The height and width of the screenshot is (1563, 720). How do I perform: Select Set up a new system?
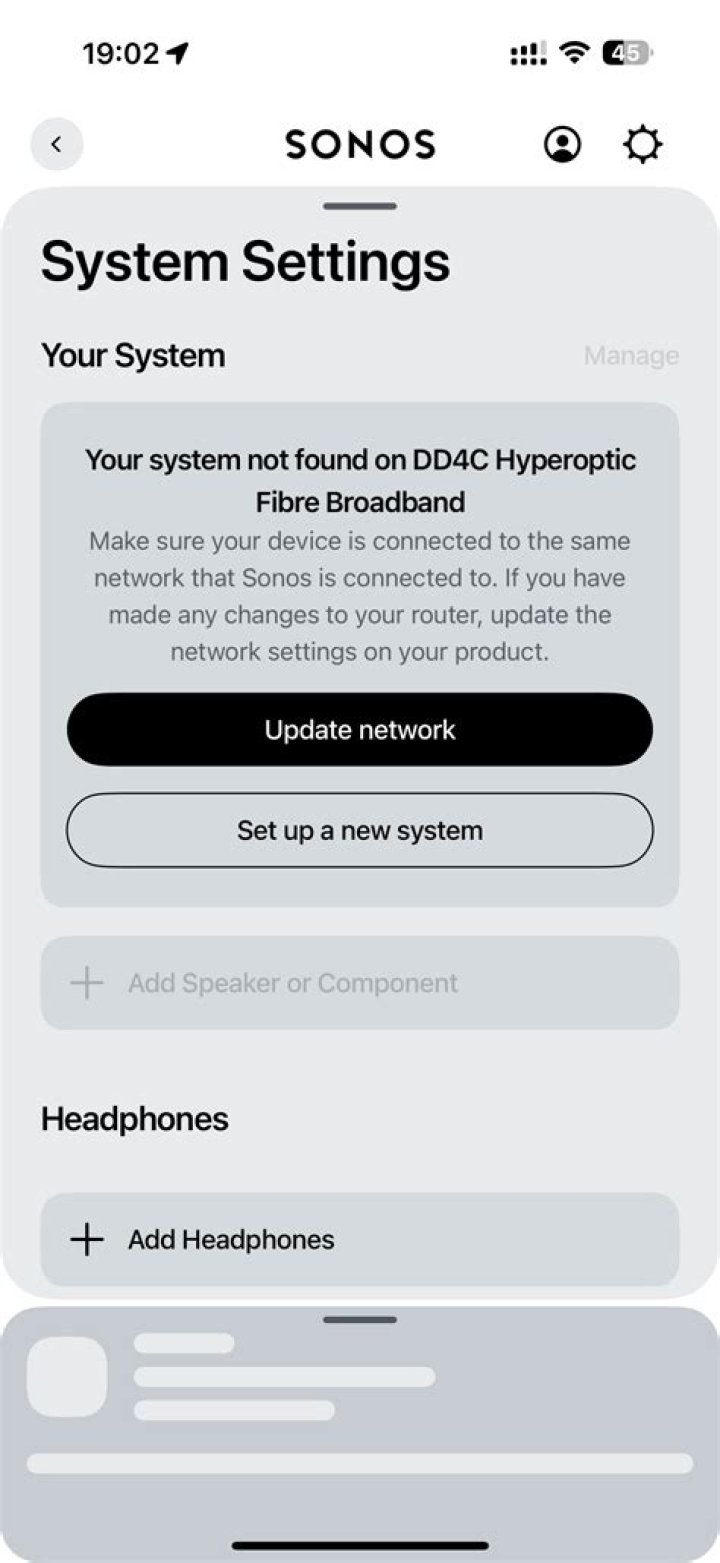[360, 830]
